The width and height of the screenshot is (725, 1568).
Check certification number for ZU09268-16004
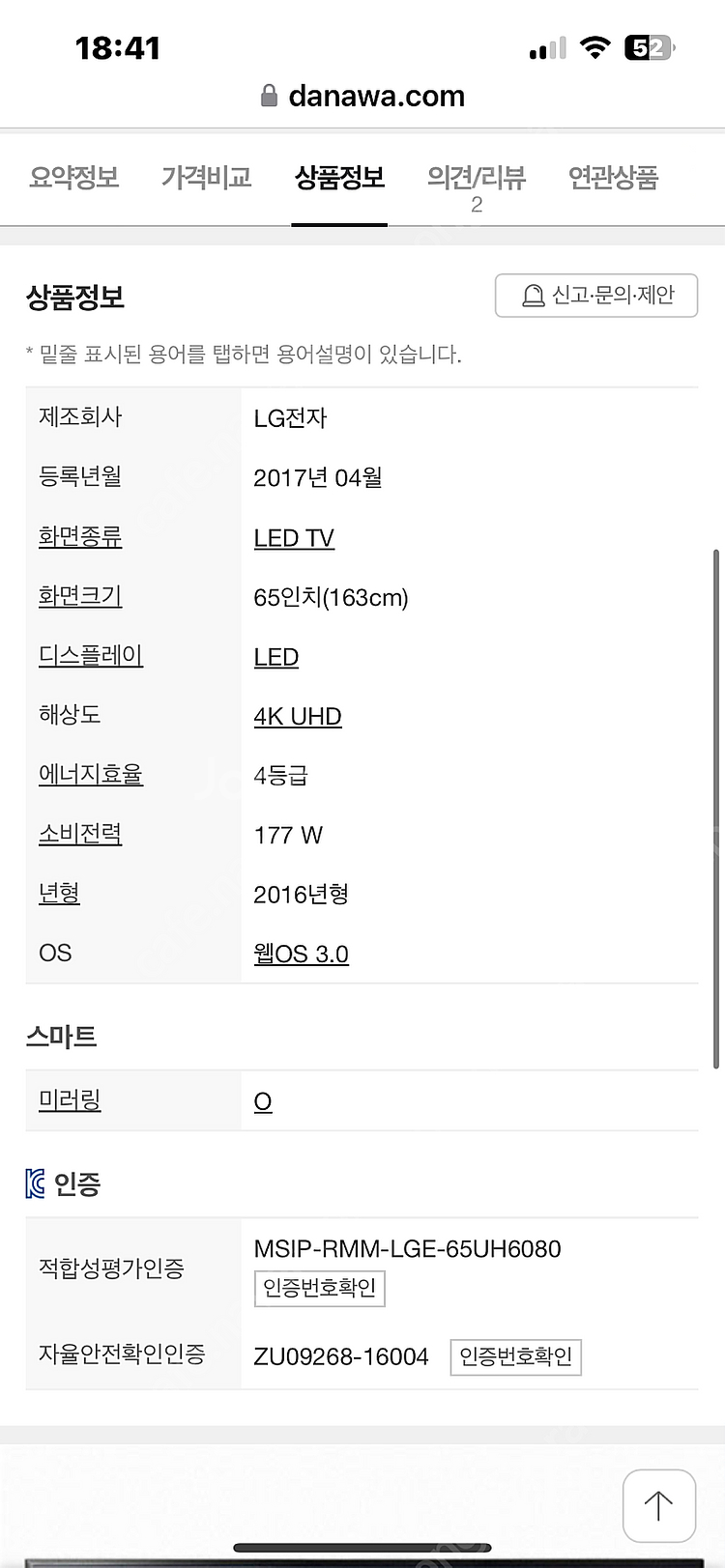click(516, 1357)
